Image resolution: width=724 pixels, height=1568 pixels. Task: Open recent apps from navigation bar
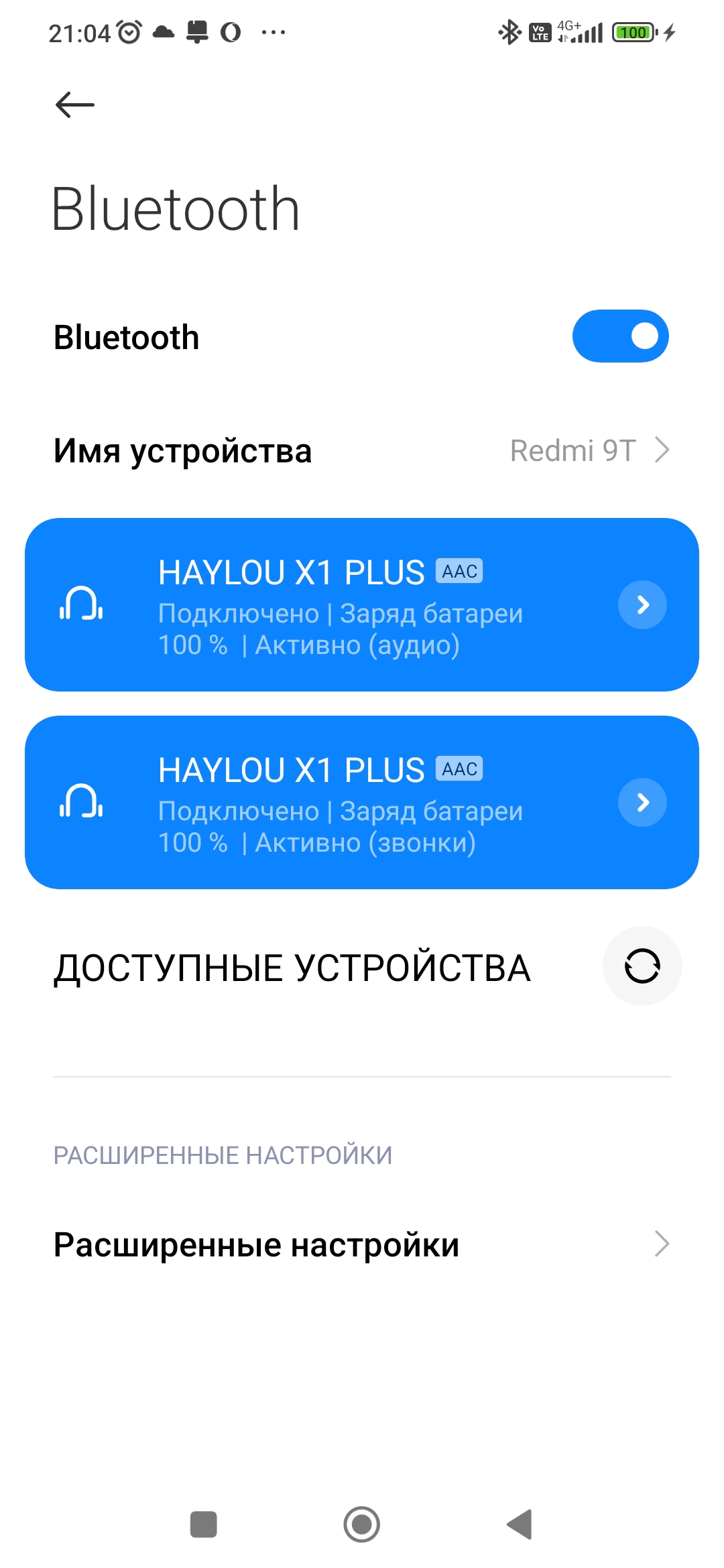pos(204,1524)
